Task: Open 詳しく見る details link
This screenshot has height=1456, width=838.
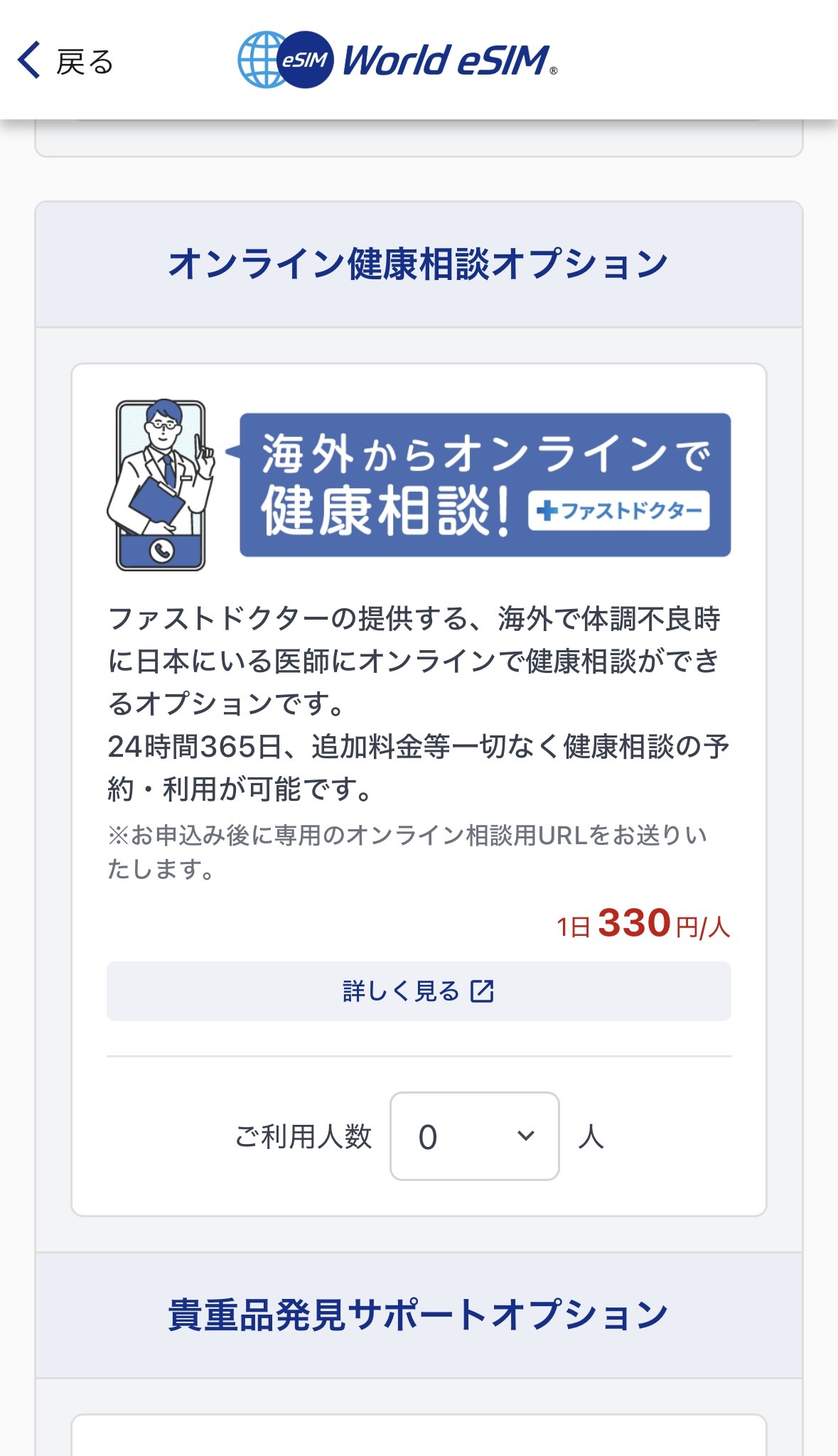Action: [x=418, y=991]
